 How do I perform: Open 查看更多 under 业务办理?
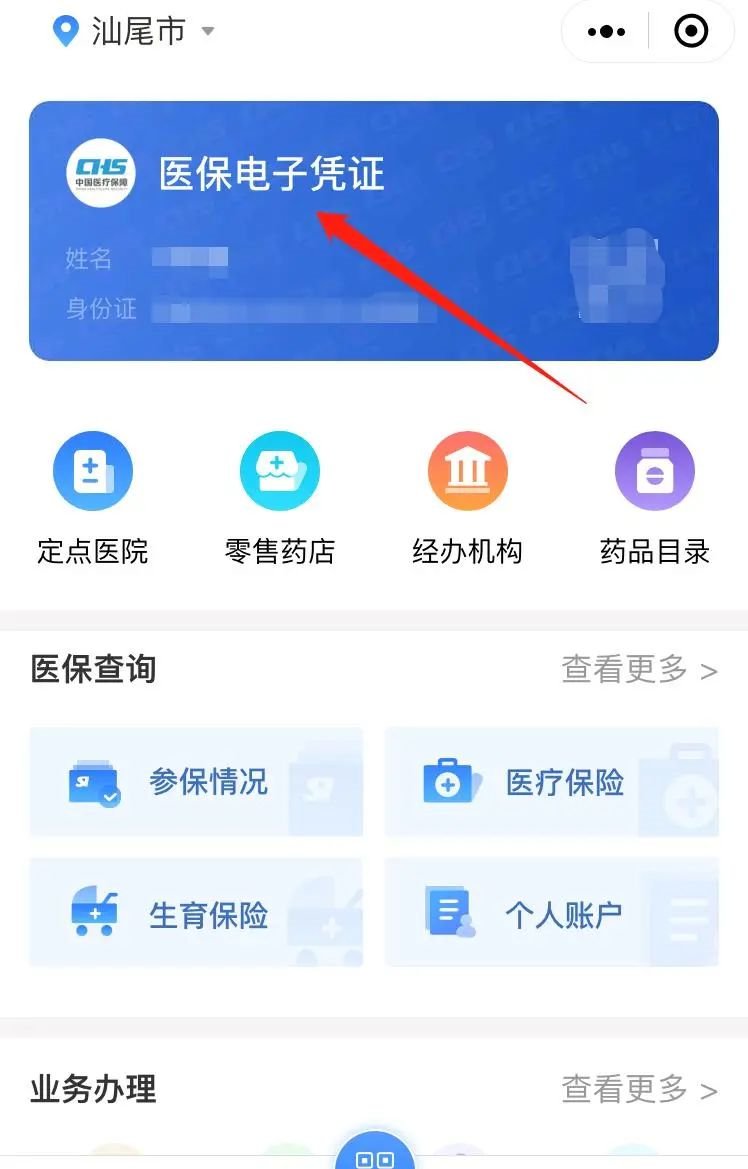pyautogui.click(x=640, y=1091)
